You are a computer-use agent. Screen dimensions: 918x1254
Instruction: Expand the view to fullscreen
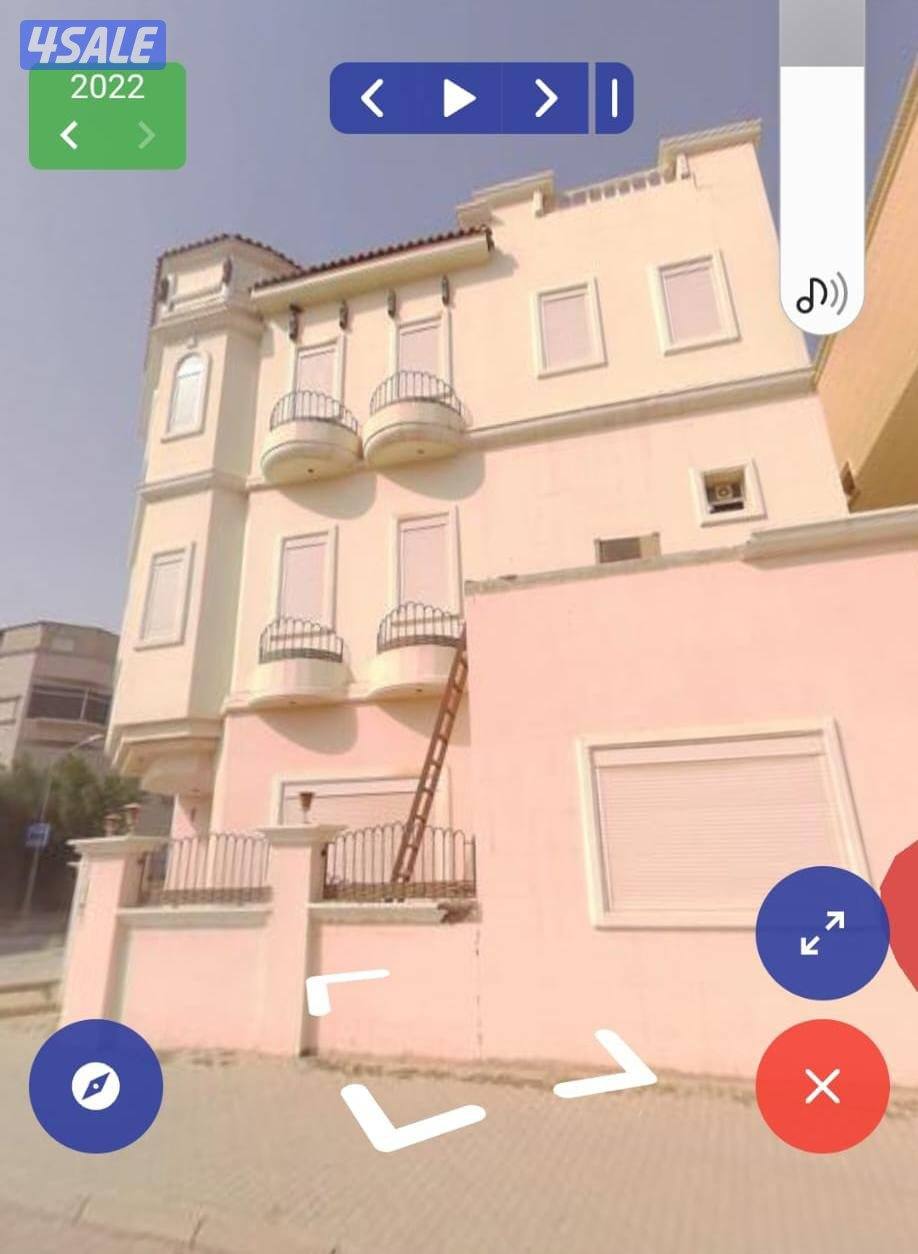tap(822, 932)
